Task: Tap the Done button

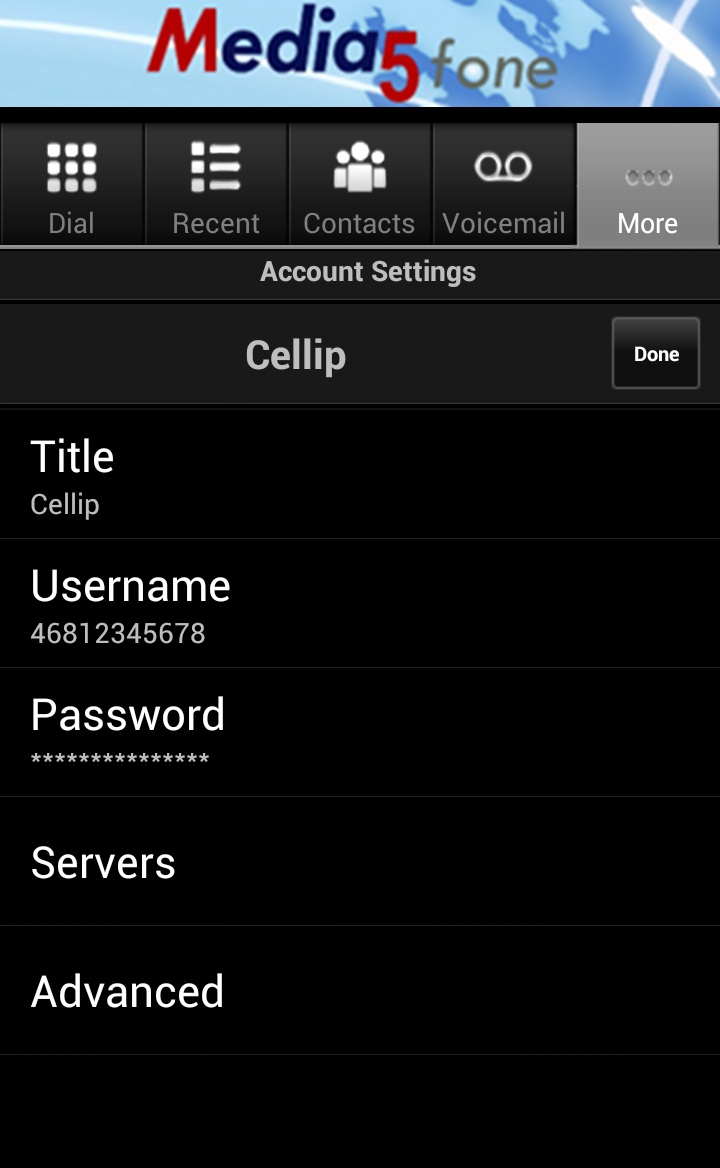Action: coord(656,353)
